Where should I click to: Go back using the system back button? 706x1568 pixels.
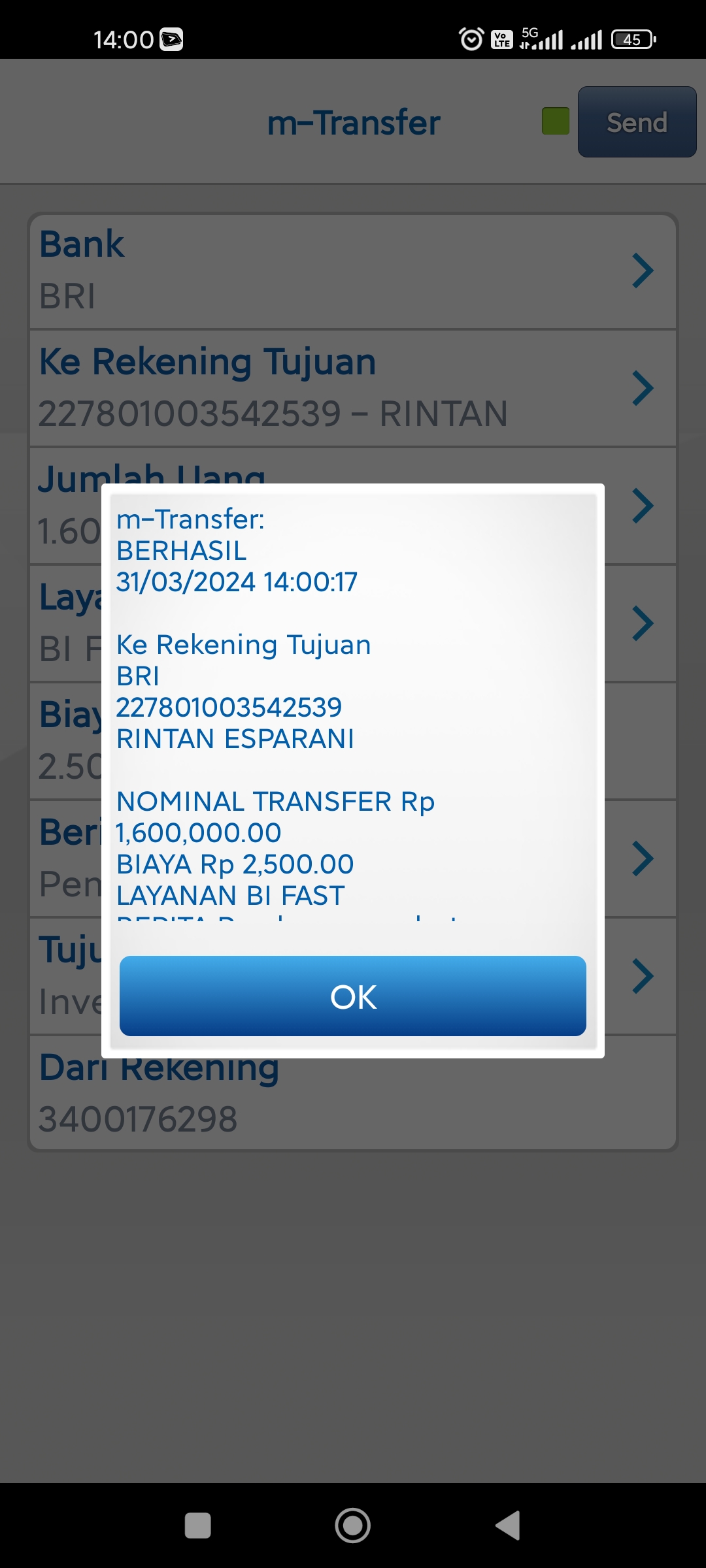(x=508, y=1526)
